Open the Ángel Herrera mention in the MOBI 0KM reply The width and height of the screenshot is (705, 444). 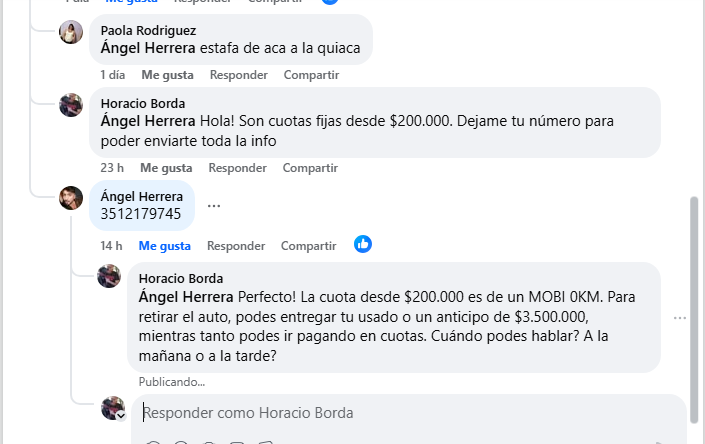pos(185,298)
